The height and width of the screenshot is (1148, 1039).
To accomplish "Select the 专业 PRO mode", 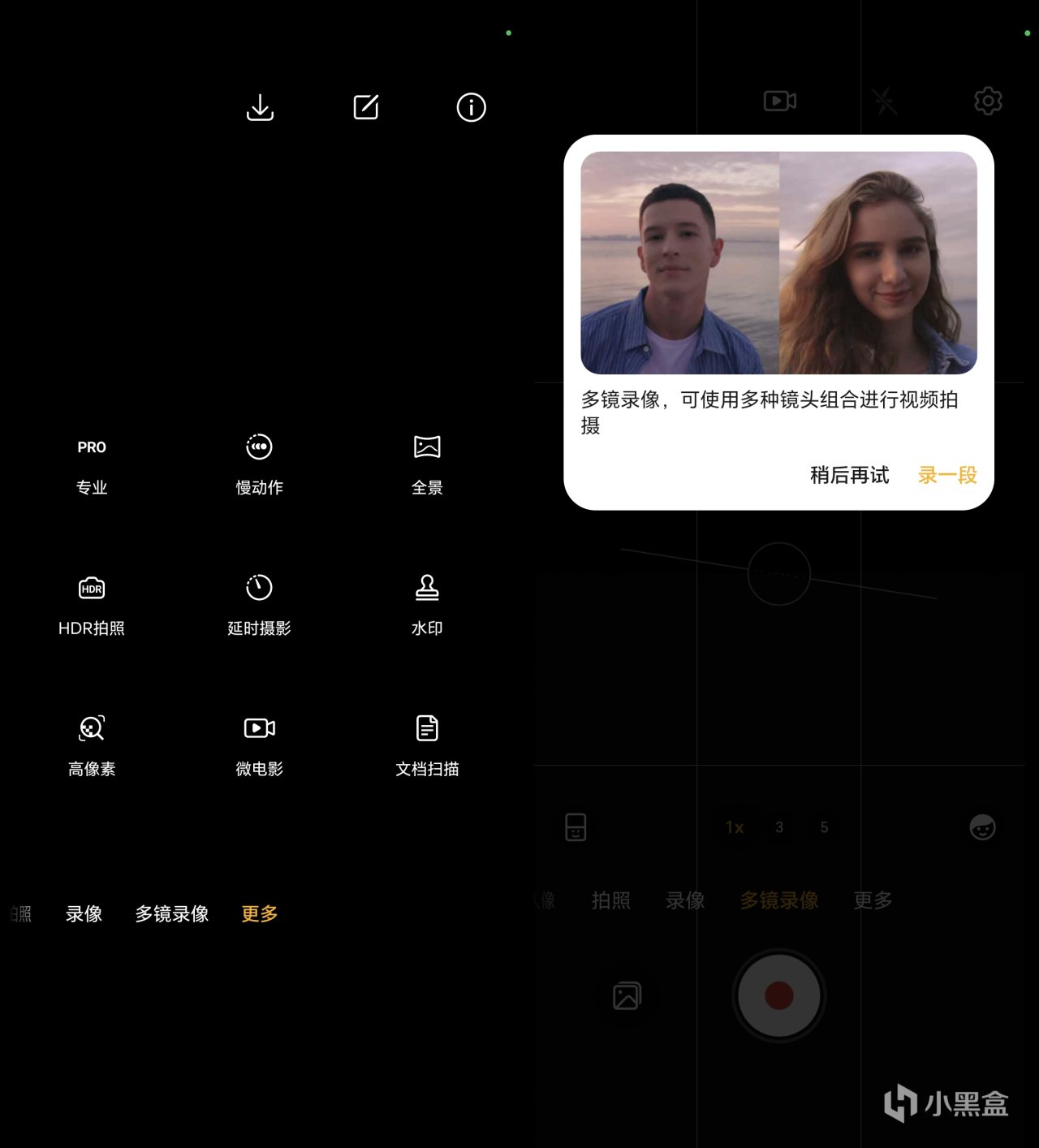I will pos(92,464).
